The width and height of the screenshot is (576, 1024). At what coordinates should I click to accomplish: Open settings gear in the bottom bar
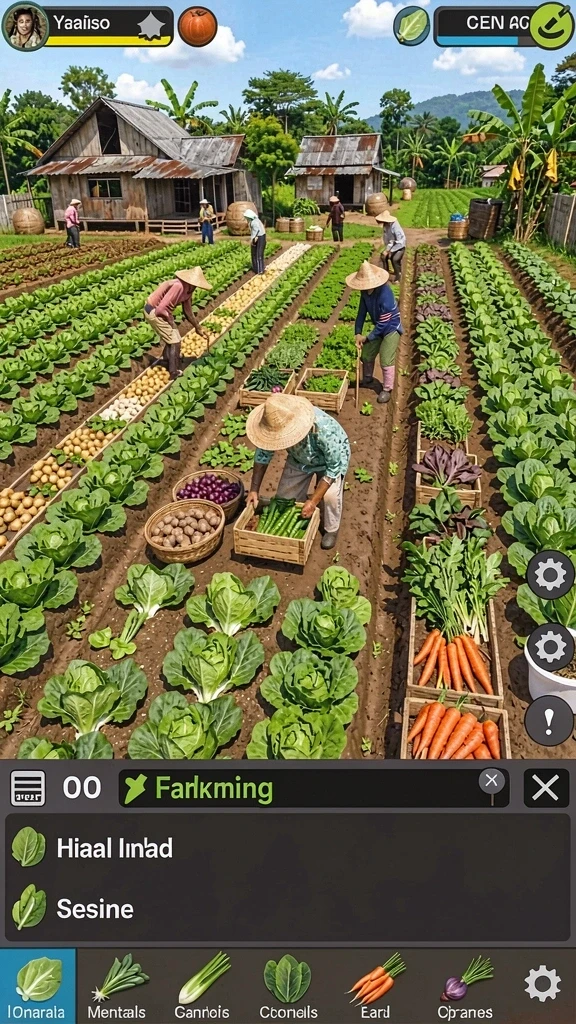point(543,984)
